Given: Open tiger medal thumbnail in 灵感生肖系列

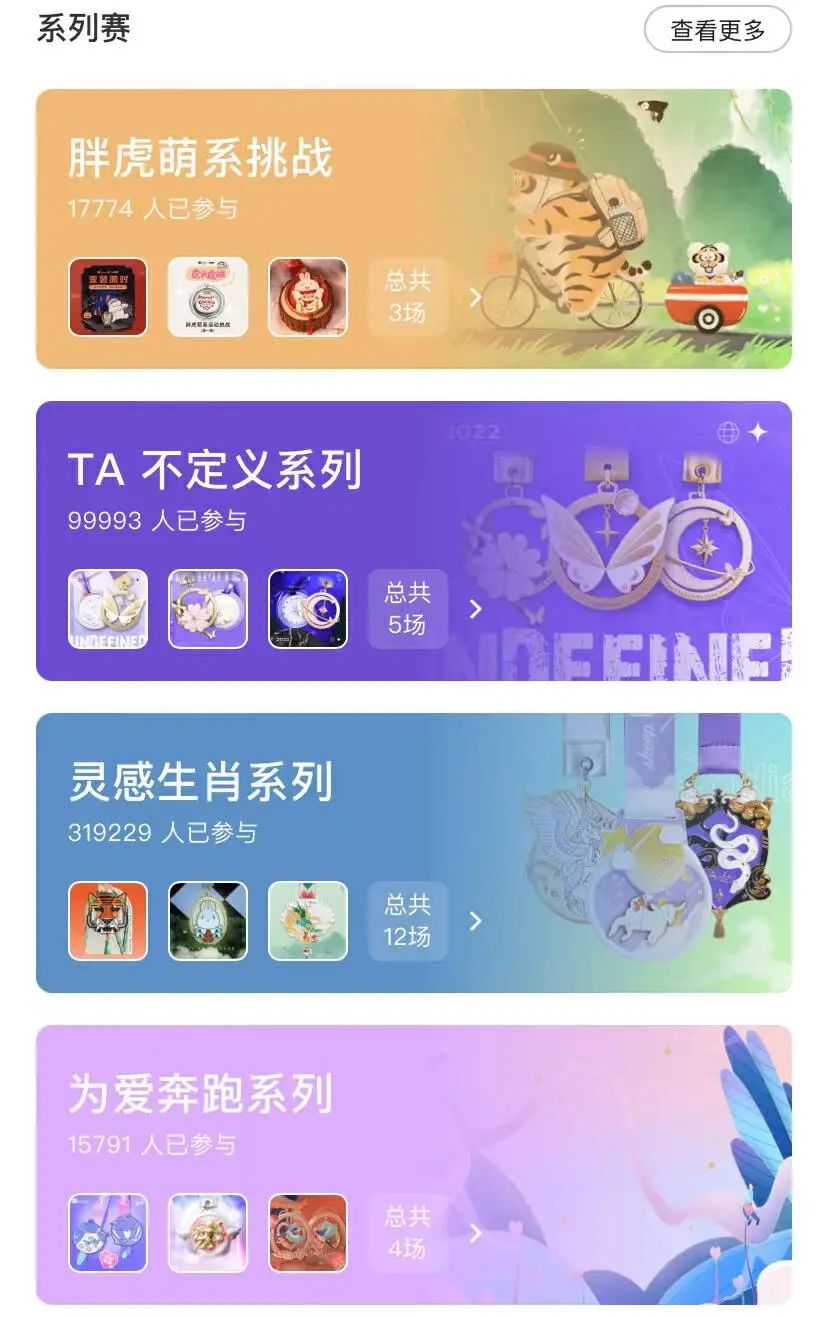Looking at the screenshot, I should click(108, 921).
